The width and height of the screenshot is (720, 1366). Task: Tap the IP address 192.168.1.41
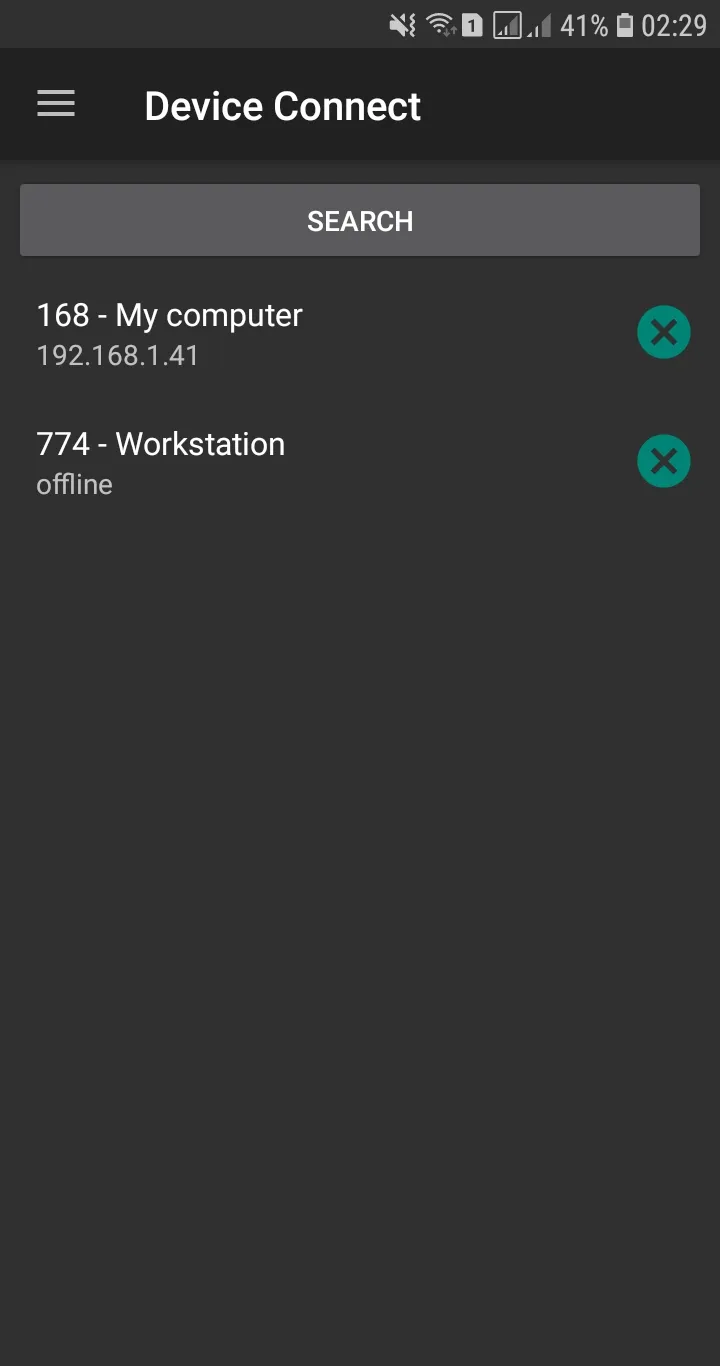click(x=118, y=355)
